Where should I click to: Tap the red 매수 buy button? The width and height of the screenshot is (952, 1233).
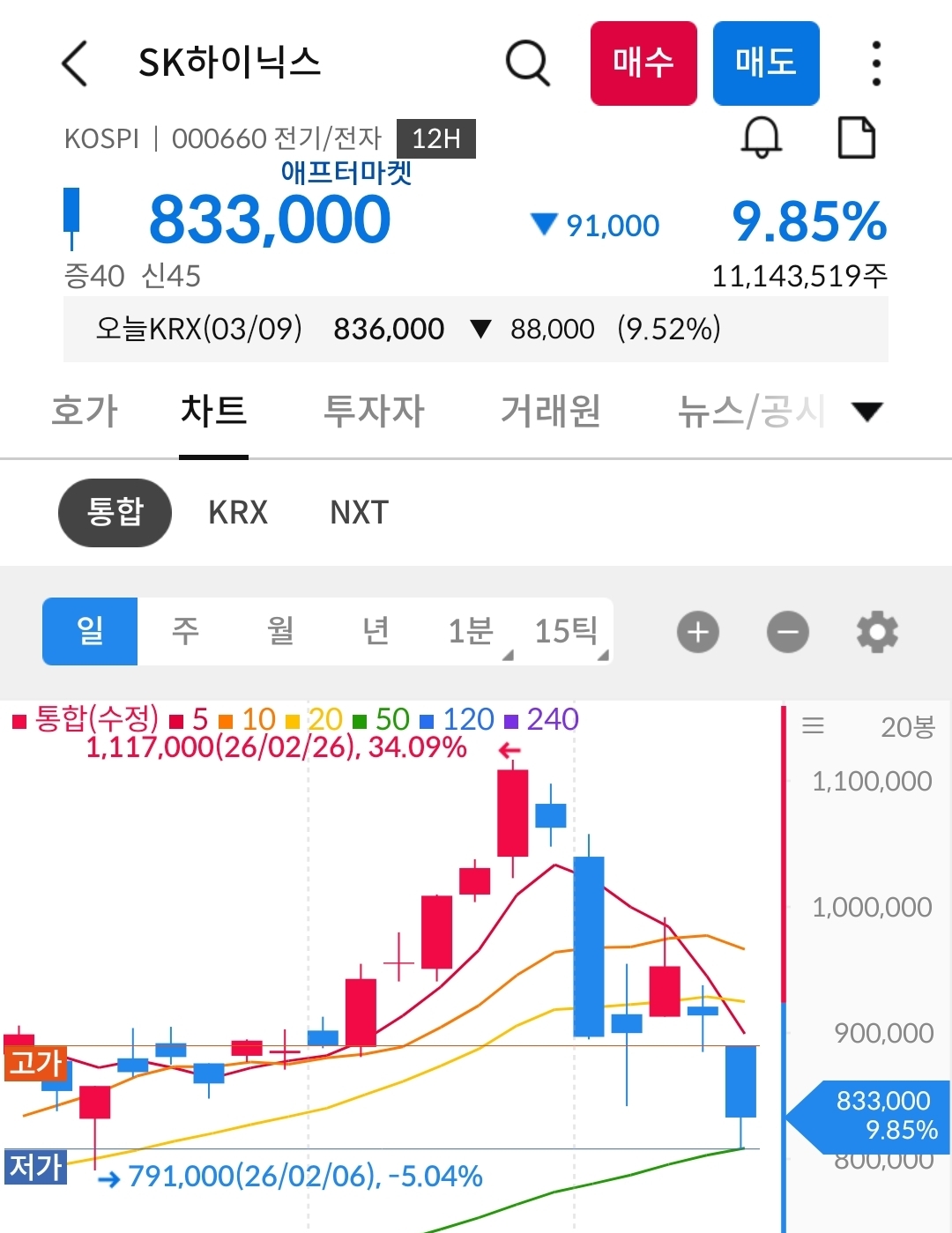point(643,63)
